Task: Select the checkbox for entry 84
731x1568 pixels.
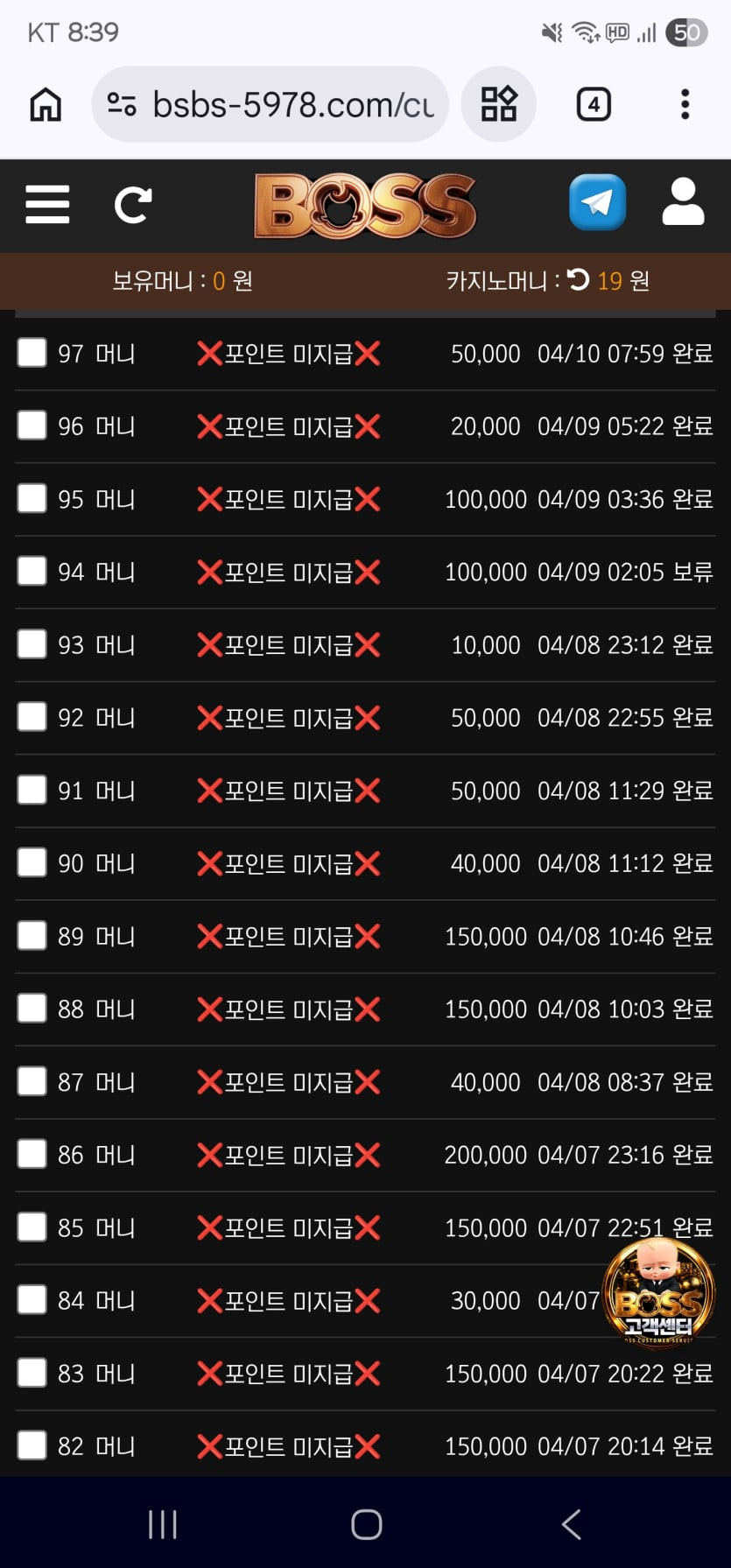Action: coord(32,1299)
